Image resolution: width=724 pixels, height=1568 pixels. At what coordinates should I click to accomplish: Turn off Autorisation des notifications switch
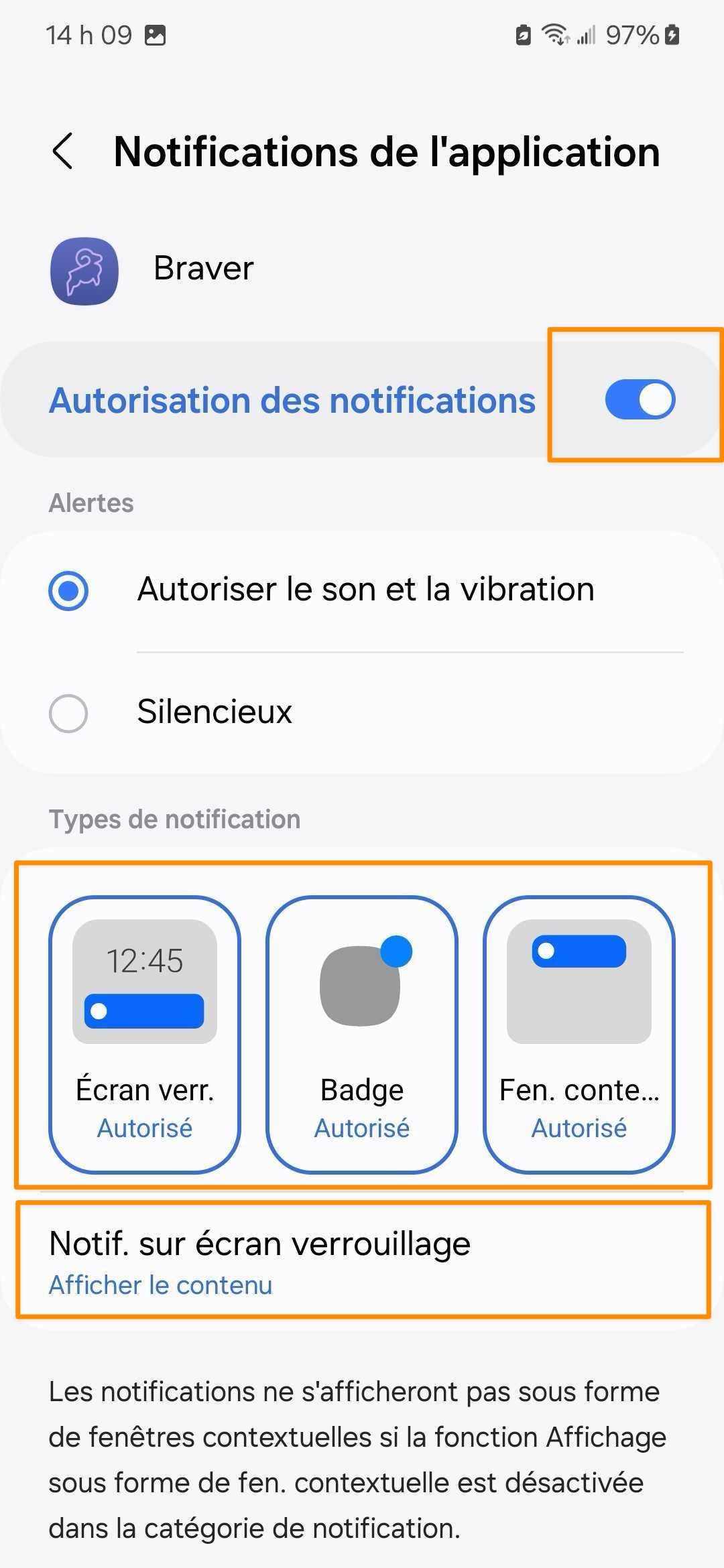[640, 399]
